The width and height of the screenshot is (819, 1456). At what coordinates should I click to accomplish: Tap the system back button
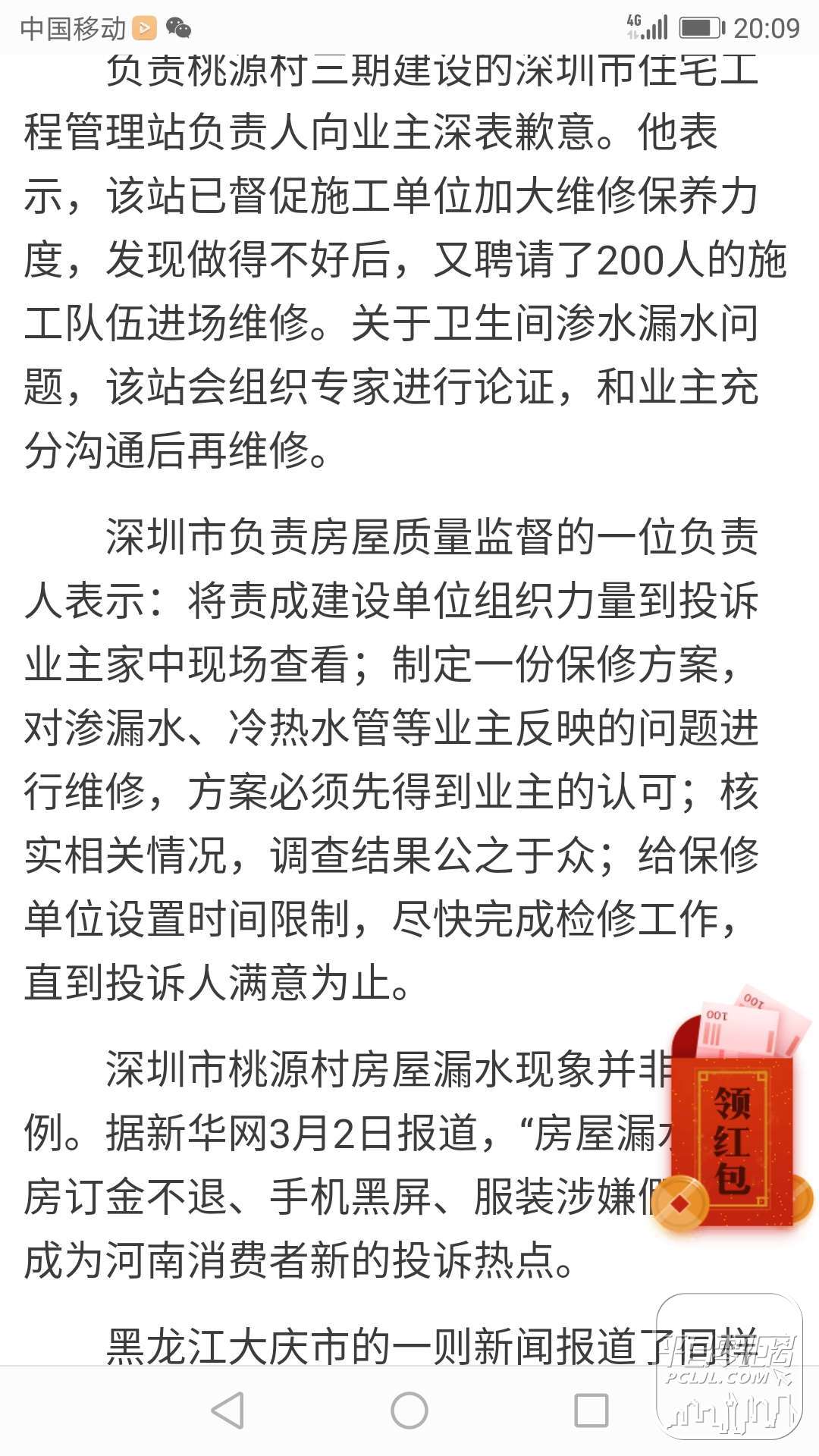point(227,1410)
